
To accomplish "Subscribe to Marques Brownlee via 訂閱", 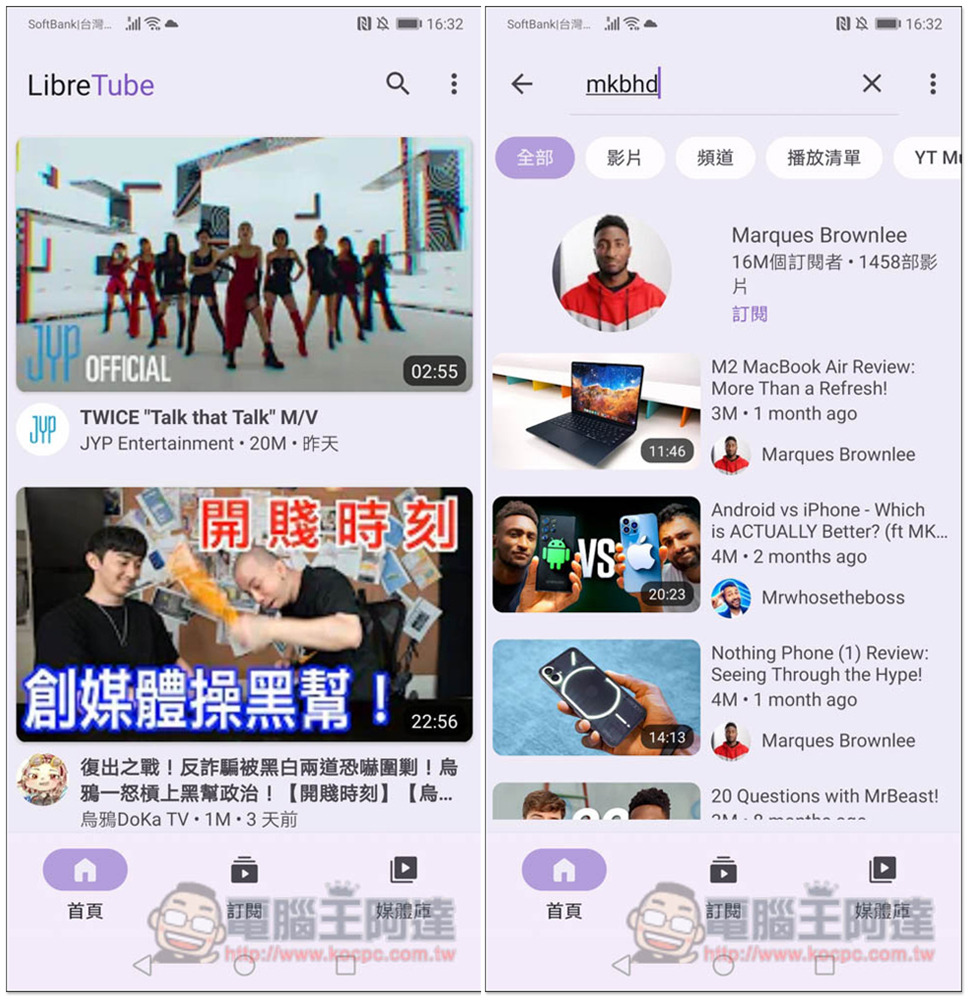I will tap(749, 314).
